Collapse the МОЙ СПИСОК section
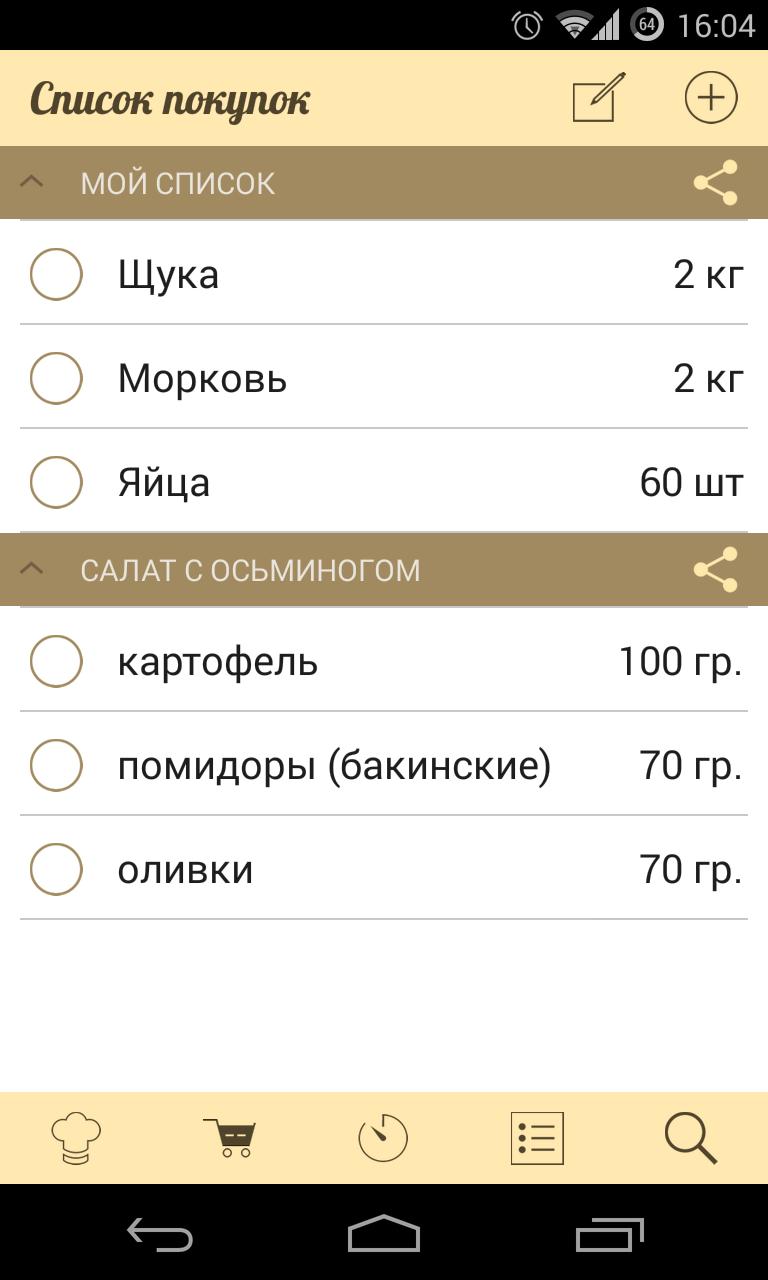The image size is (768, 1280). tap(33, 181)
